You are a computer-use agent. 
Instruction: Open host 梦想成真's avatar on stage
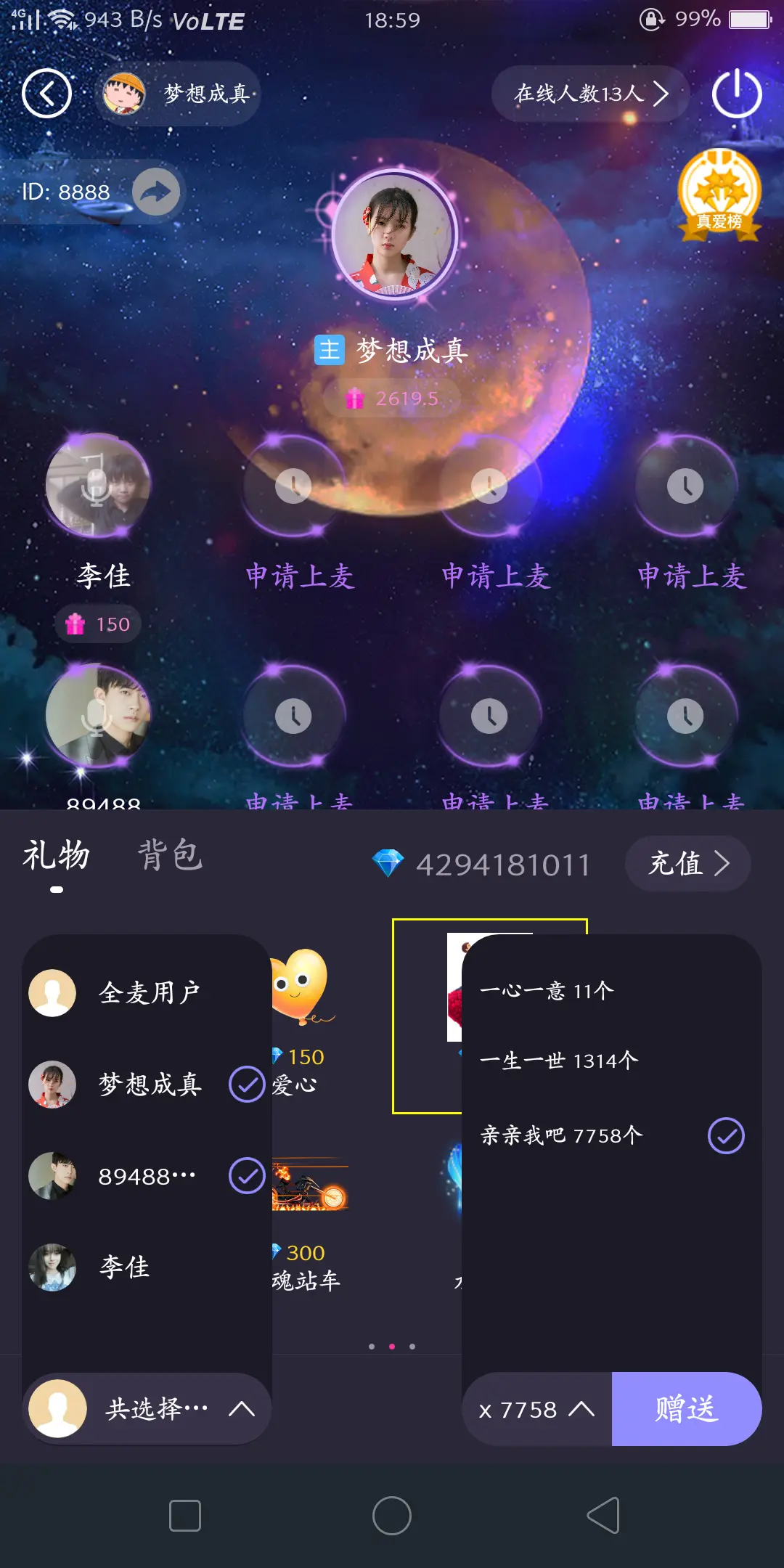[394, 235]
